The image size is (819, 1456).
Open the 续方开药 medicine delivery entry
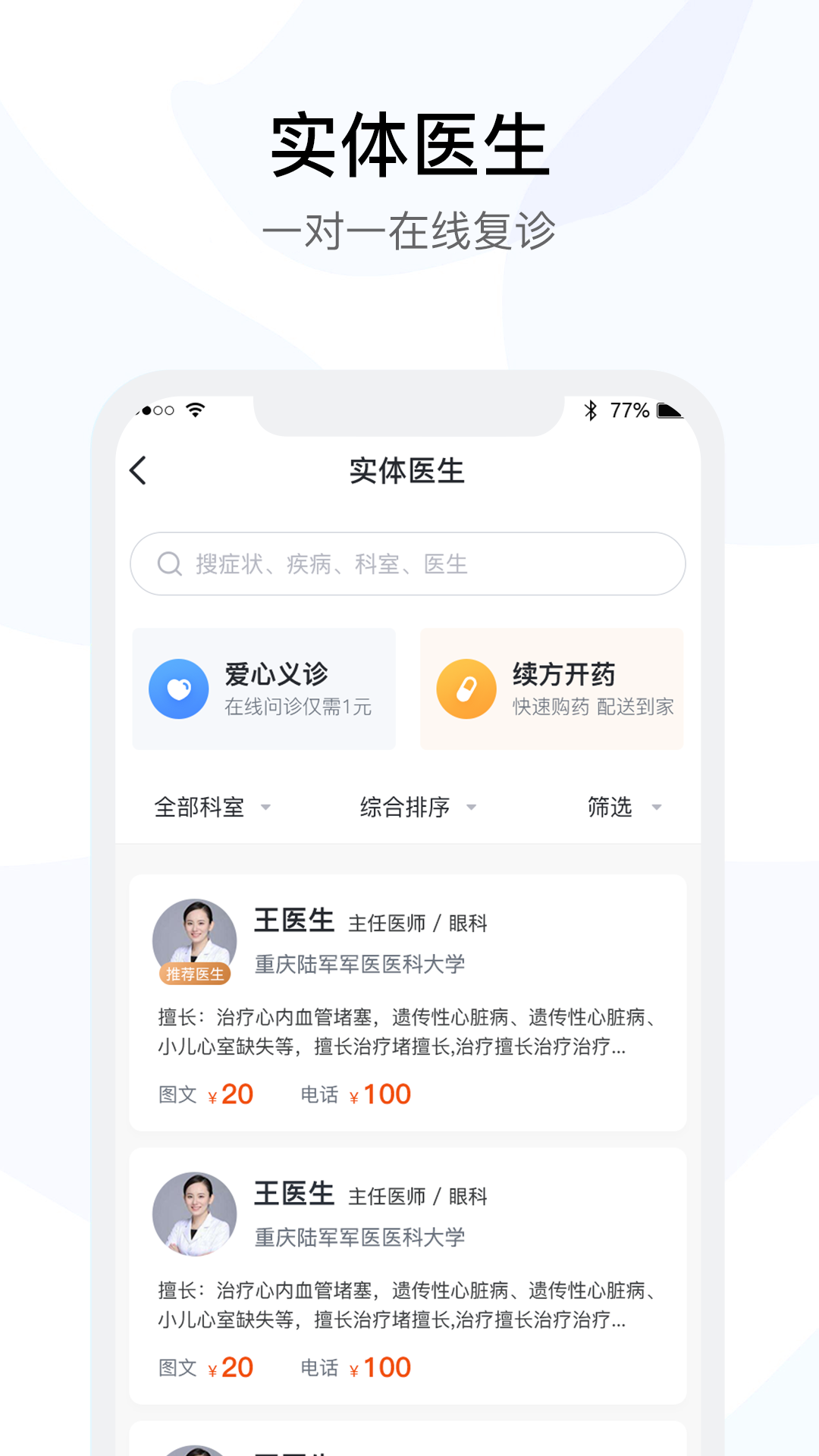(x=551, y=687)
